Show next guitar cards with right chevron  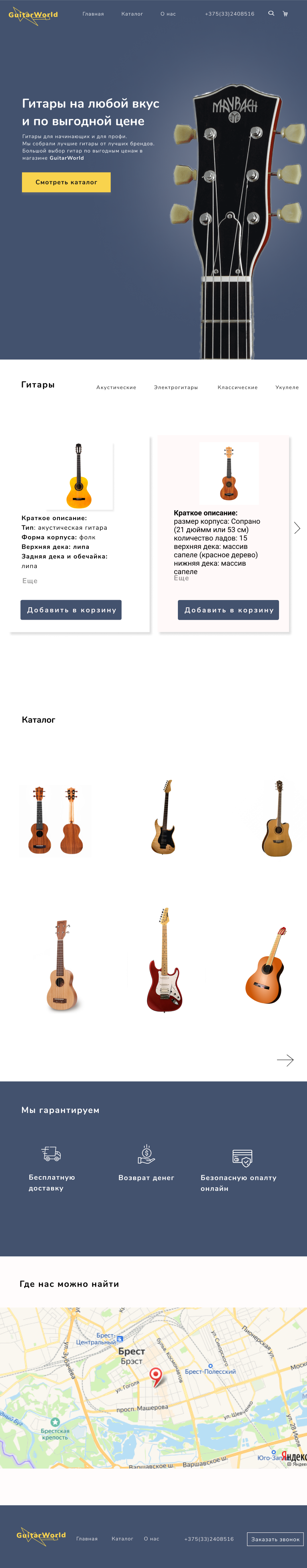pos(297,528)
